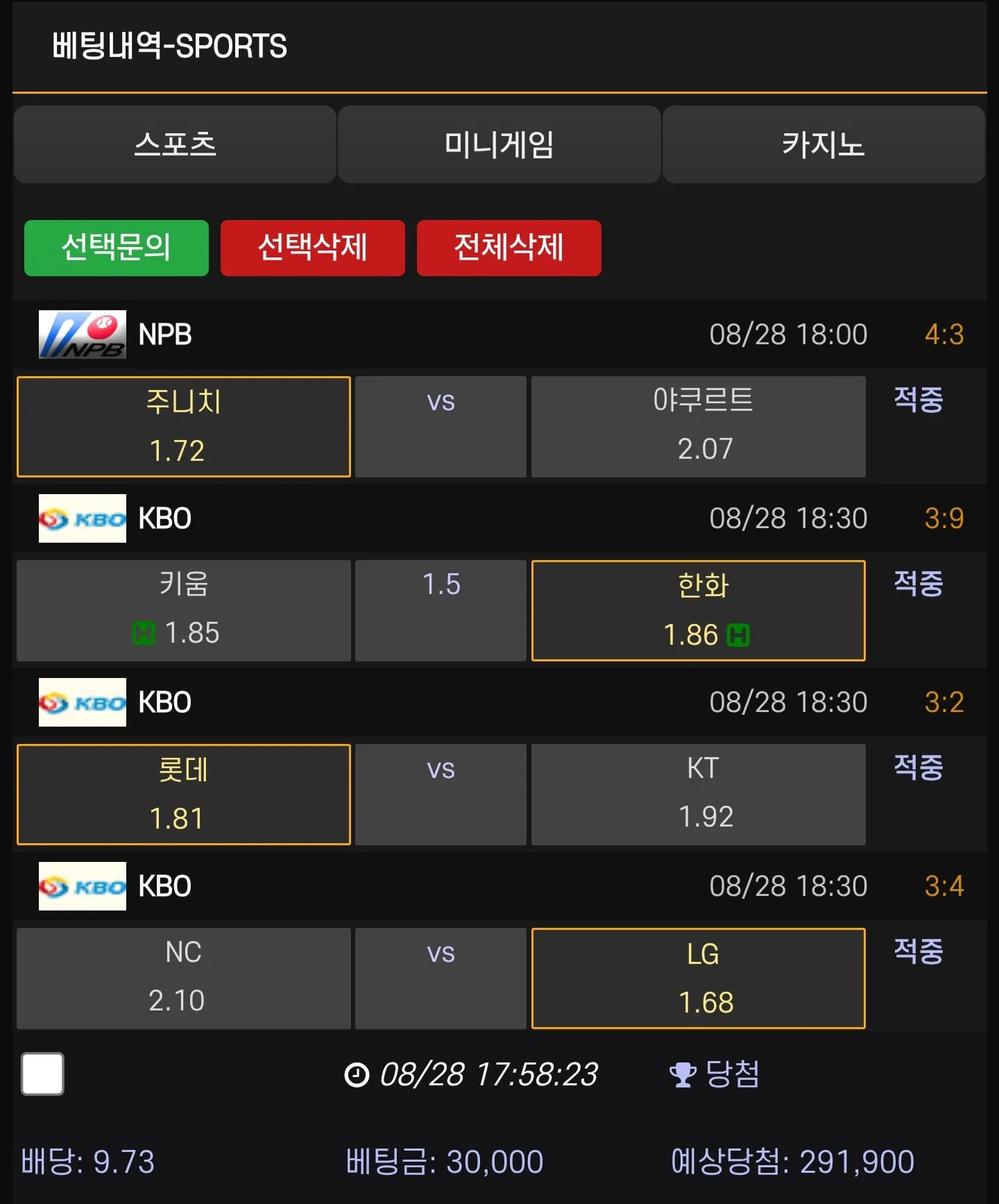Delete all bets with 전체삭제

tap(509, 248)
